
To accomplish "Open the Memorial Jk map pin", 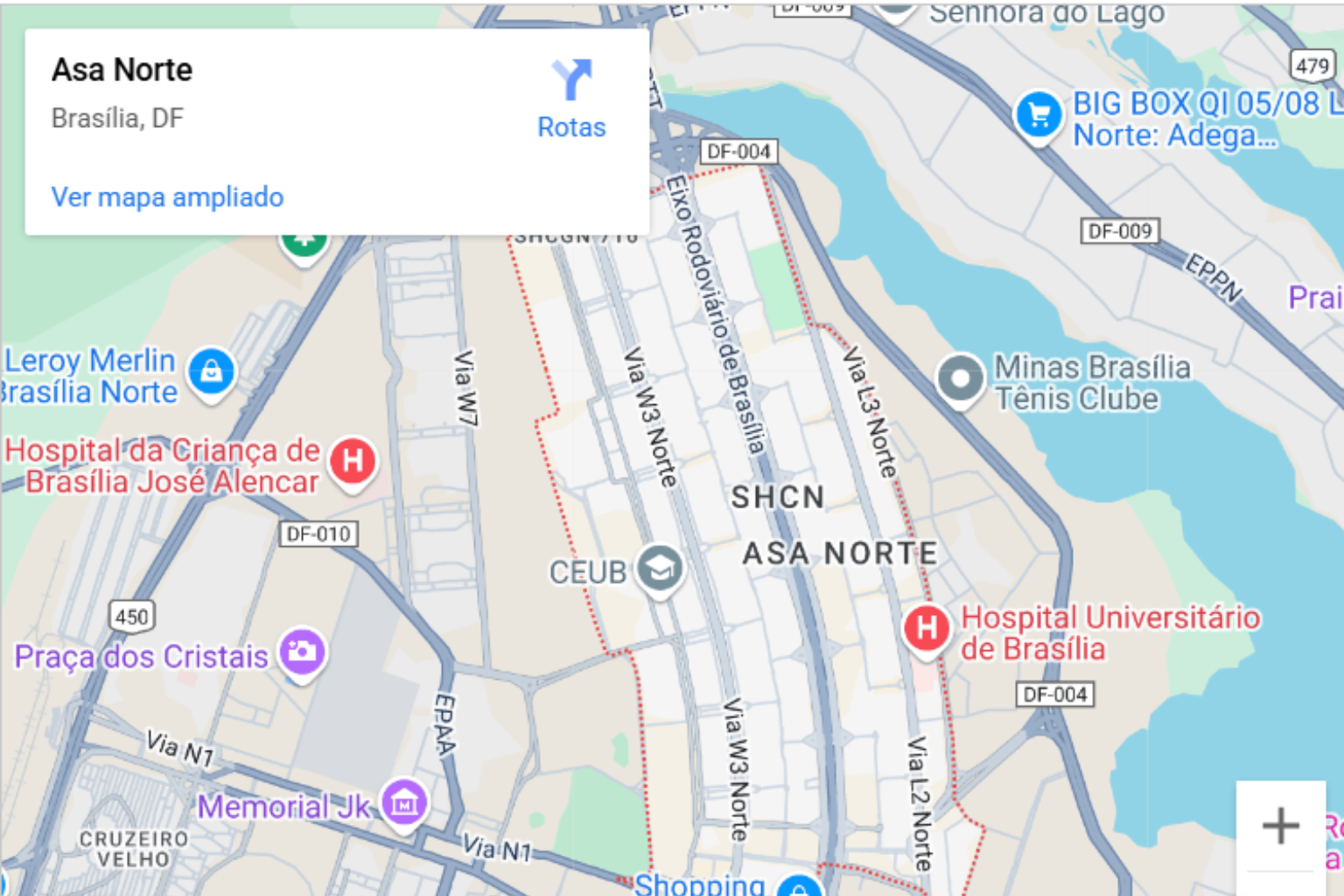I will coord(404,801).
